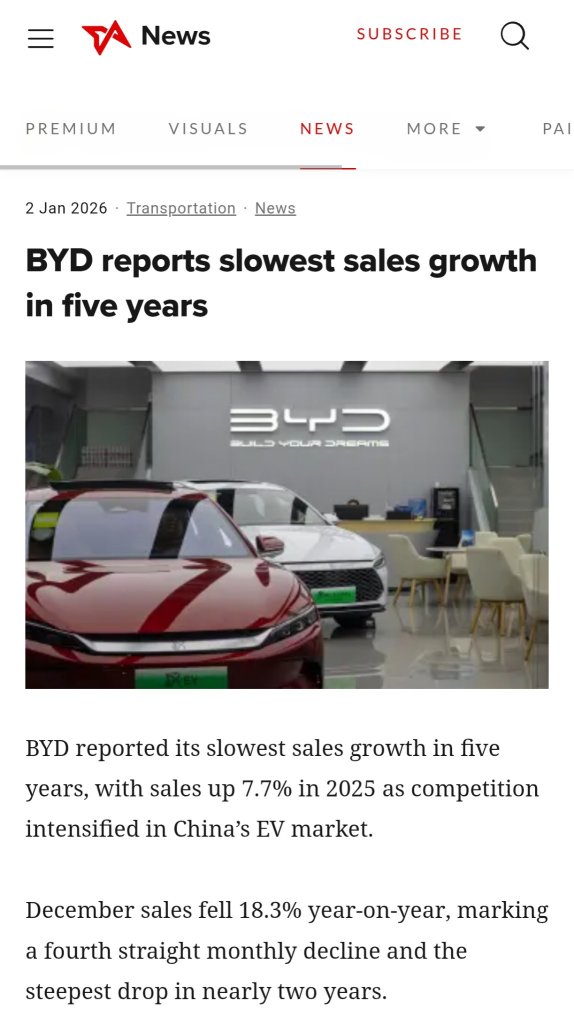Open the search icon

click(x=515, y=35)
